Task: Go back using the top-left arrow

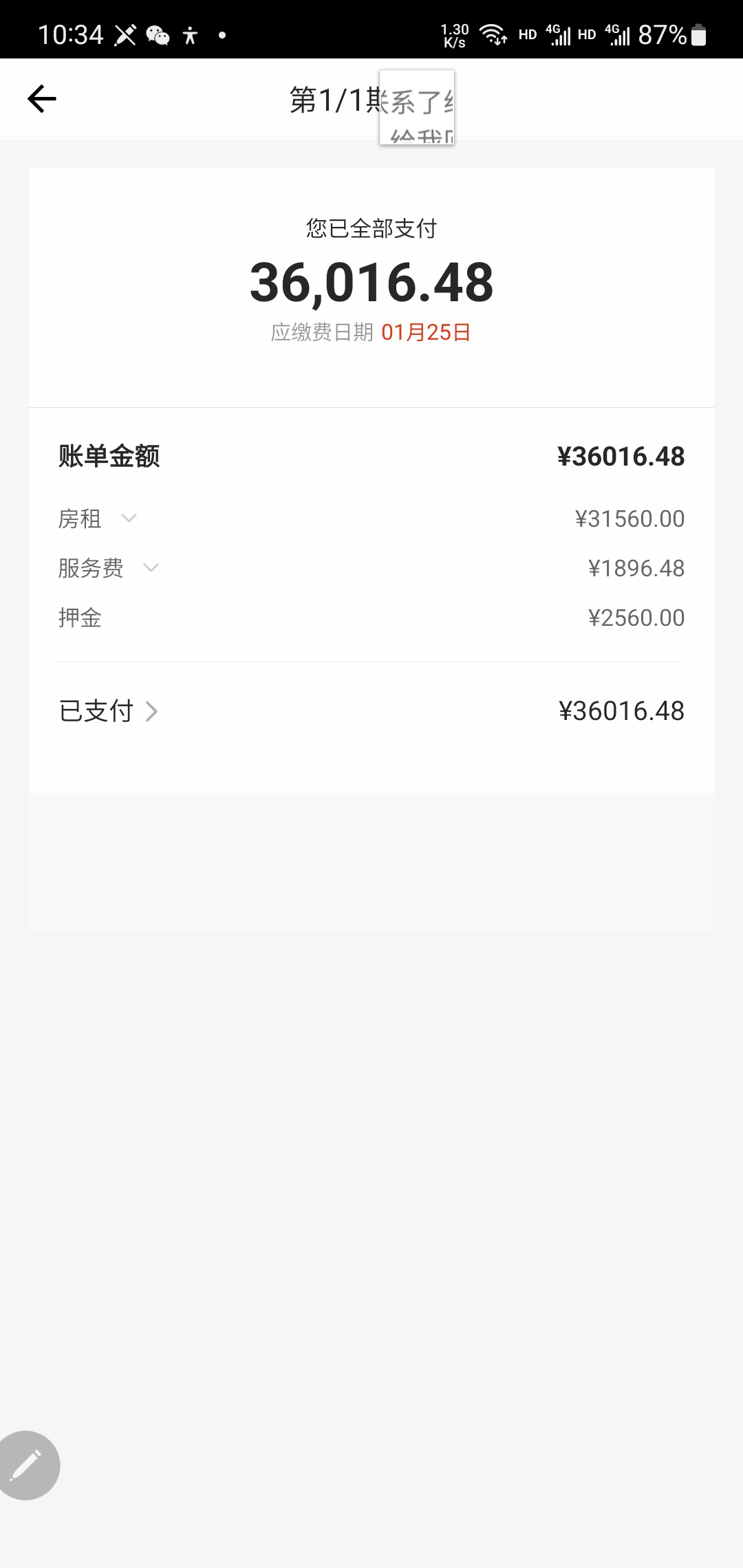Action: (x=41, y=99)
